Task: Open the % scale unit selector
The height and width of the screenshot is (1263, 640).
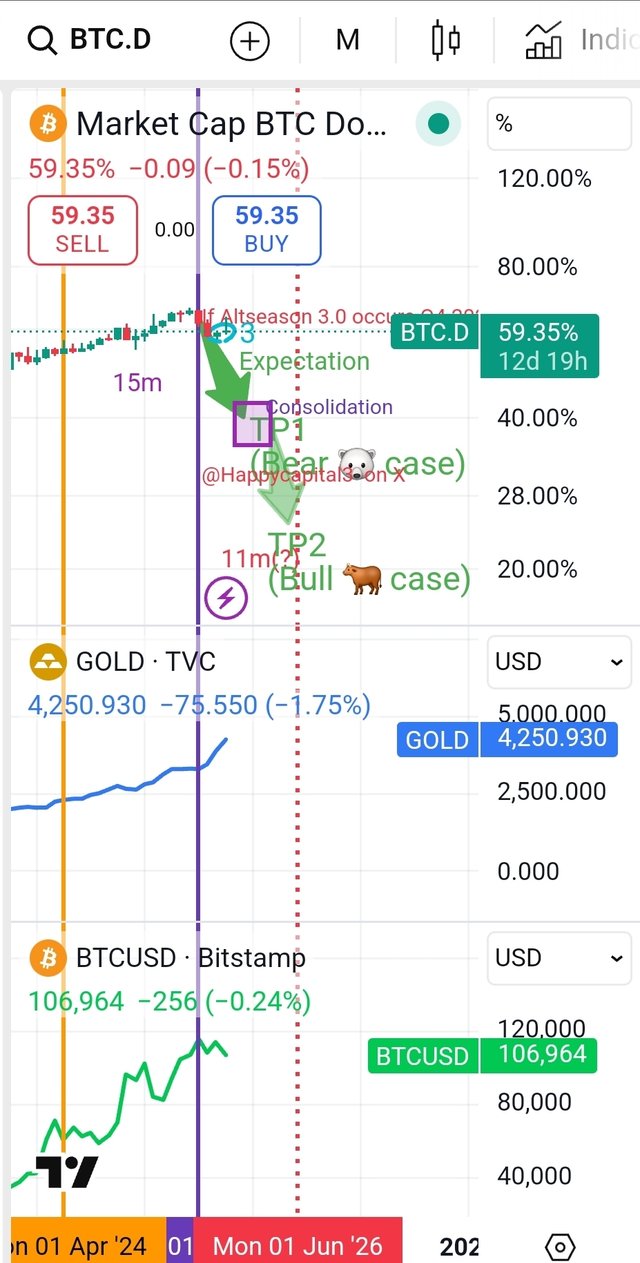Action: click(x=560, y=124)
